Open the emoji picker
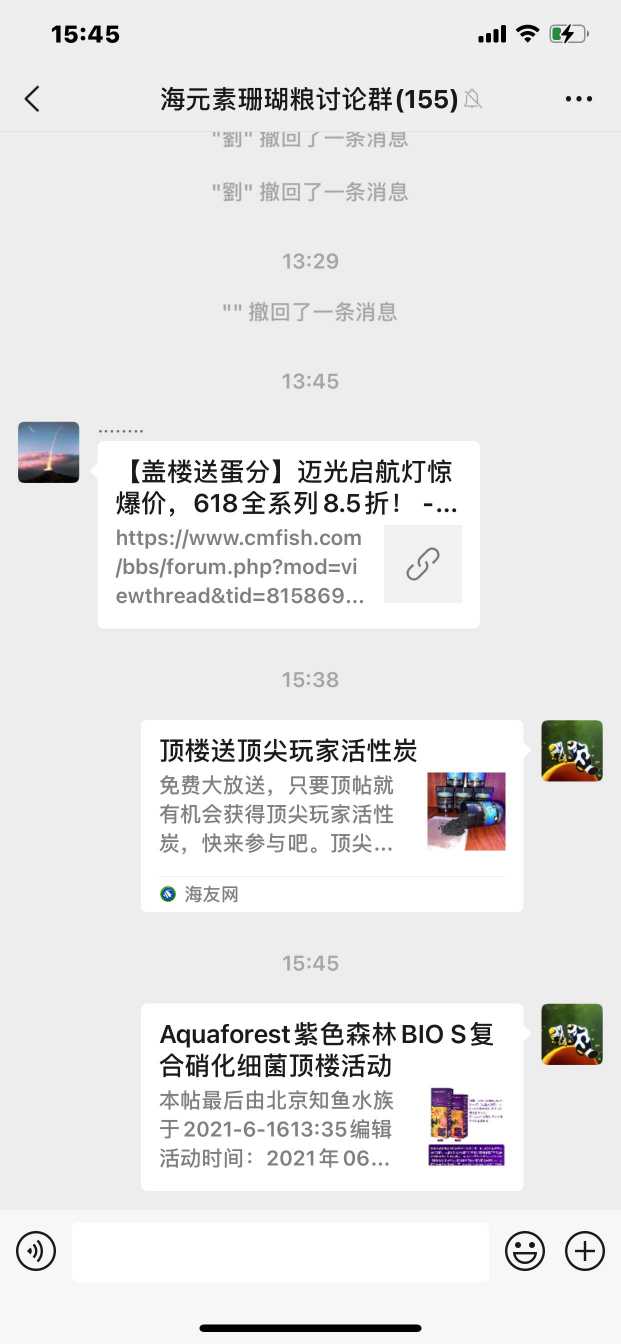The height and width of the screenshot is (1344, 621). [525, 1251]
